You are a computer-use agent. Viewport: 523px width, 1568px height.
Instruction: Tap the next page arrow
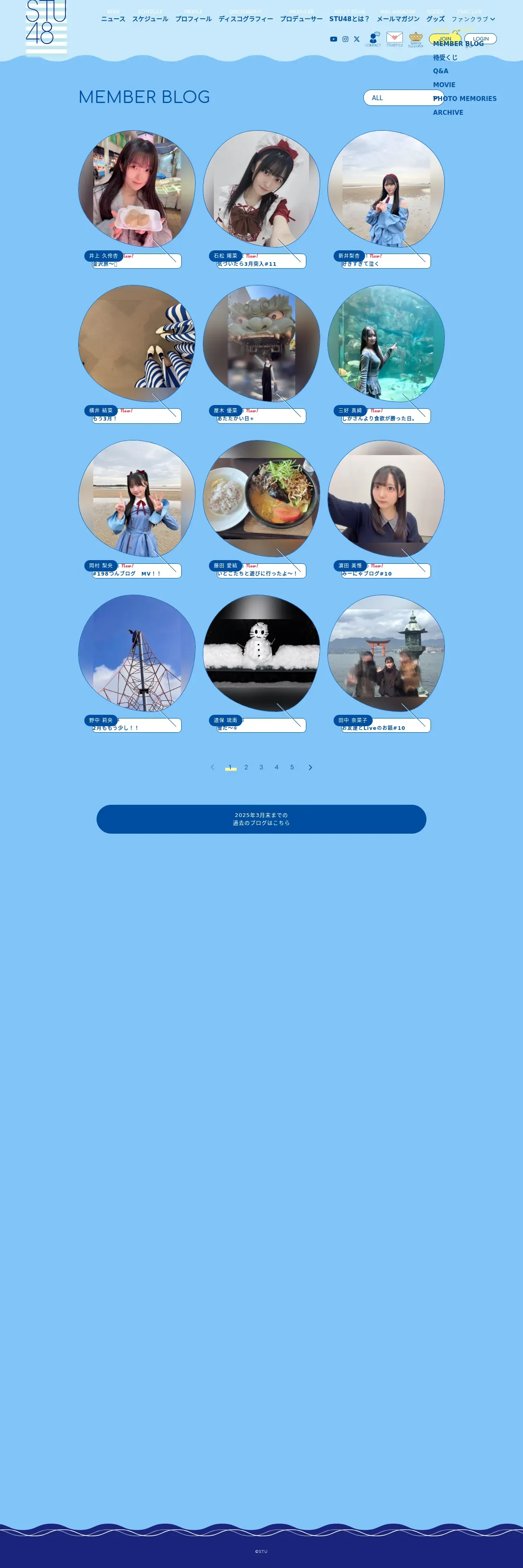[310, 768]
